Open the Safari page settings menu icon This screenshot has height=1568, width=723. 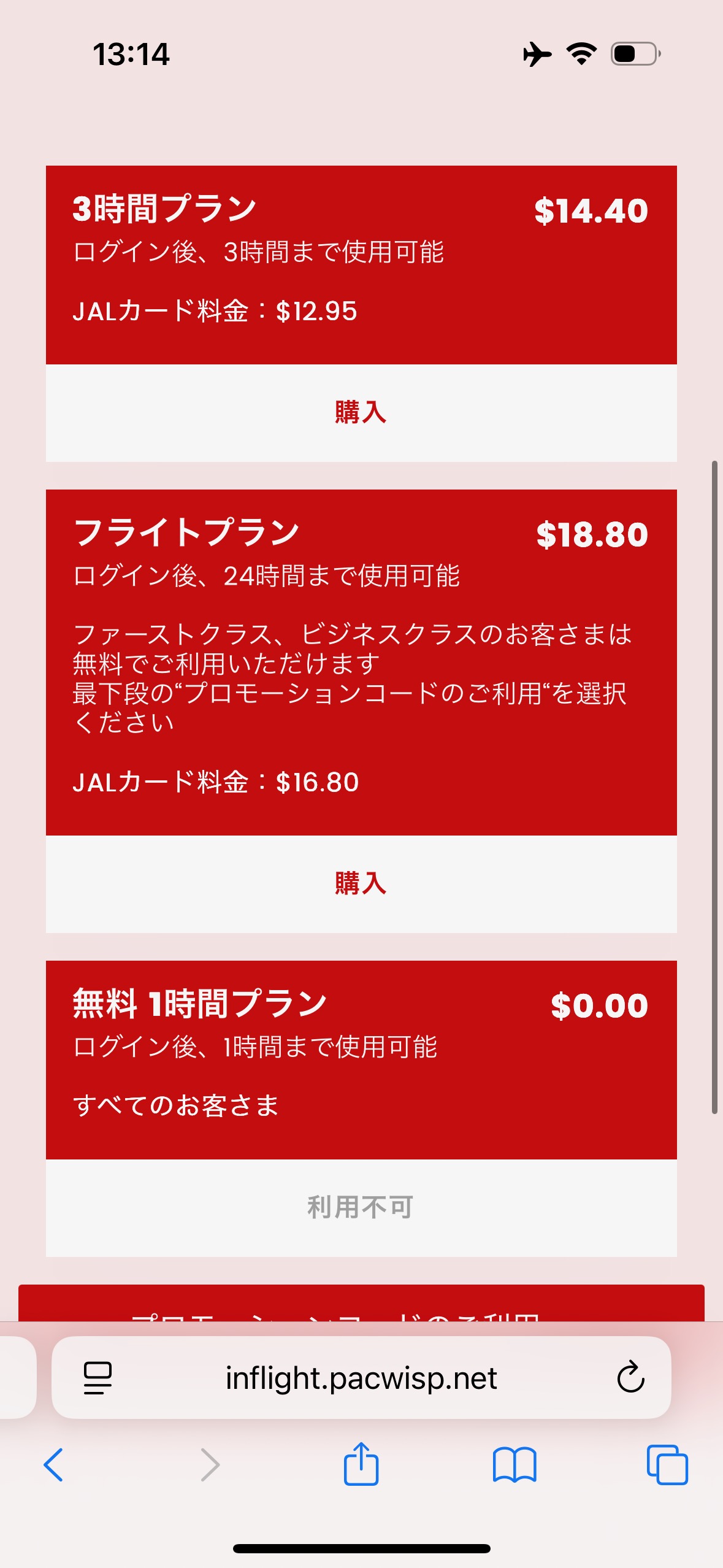(98, 1378)
